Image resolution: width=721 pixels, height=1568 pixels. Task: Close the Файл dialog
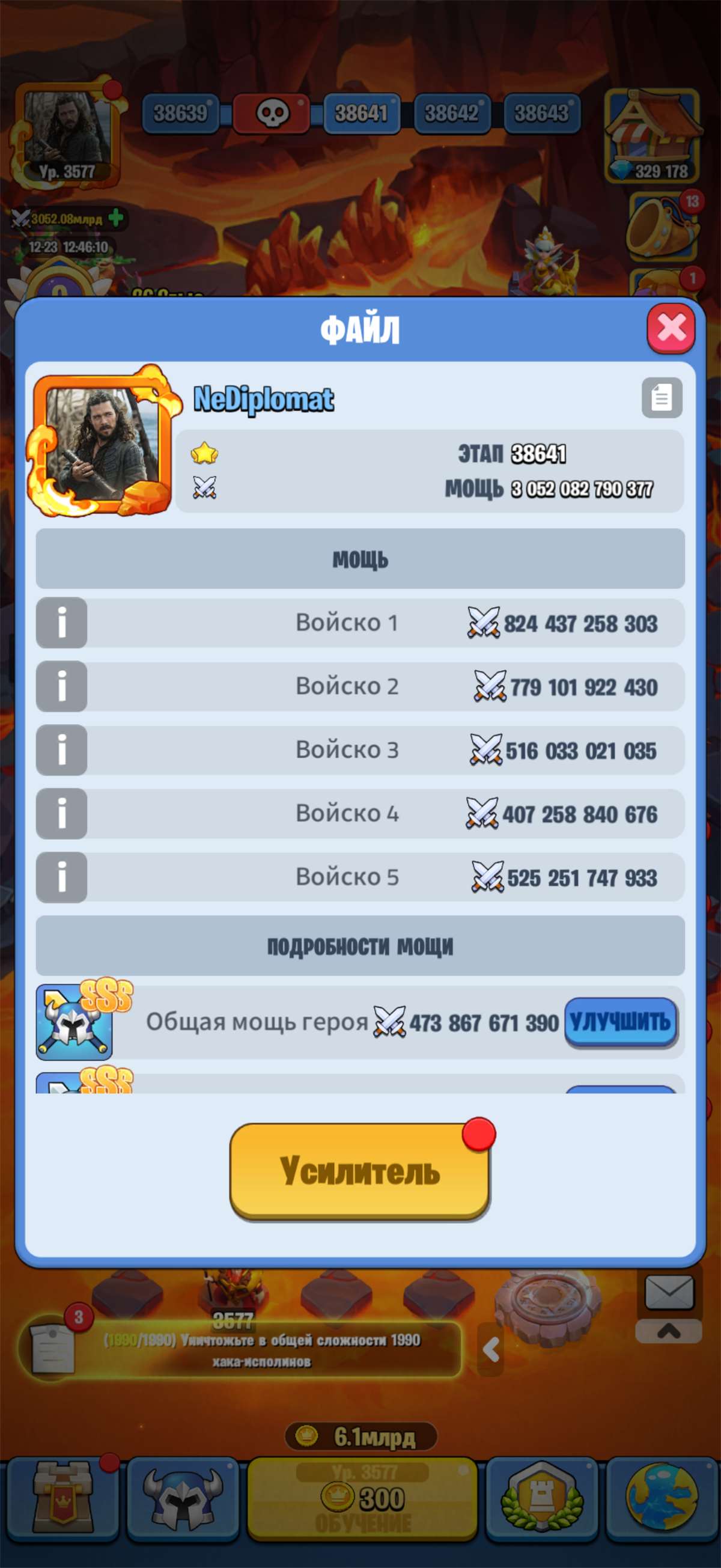click(x=671, y=328)
